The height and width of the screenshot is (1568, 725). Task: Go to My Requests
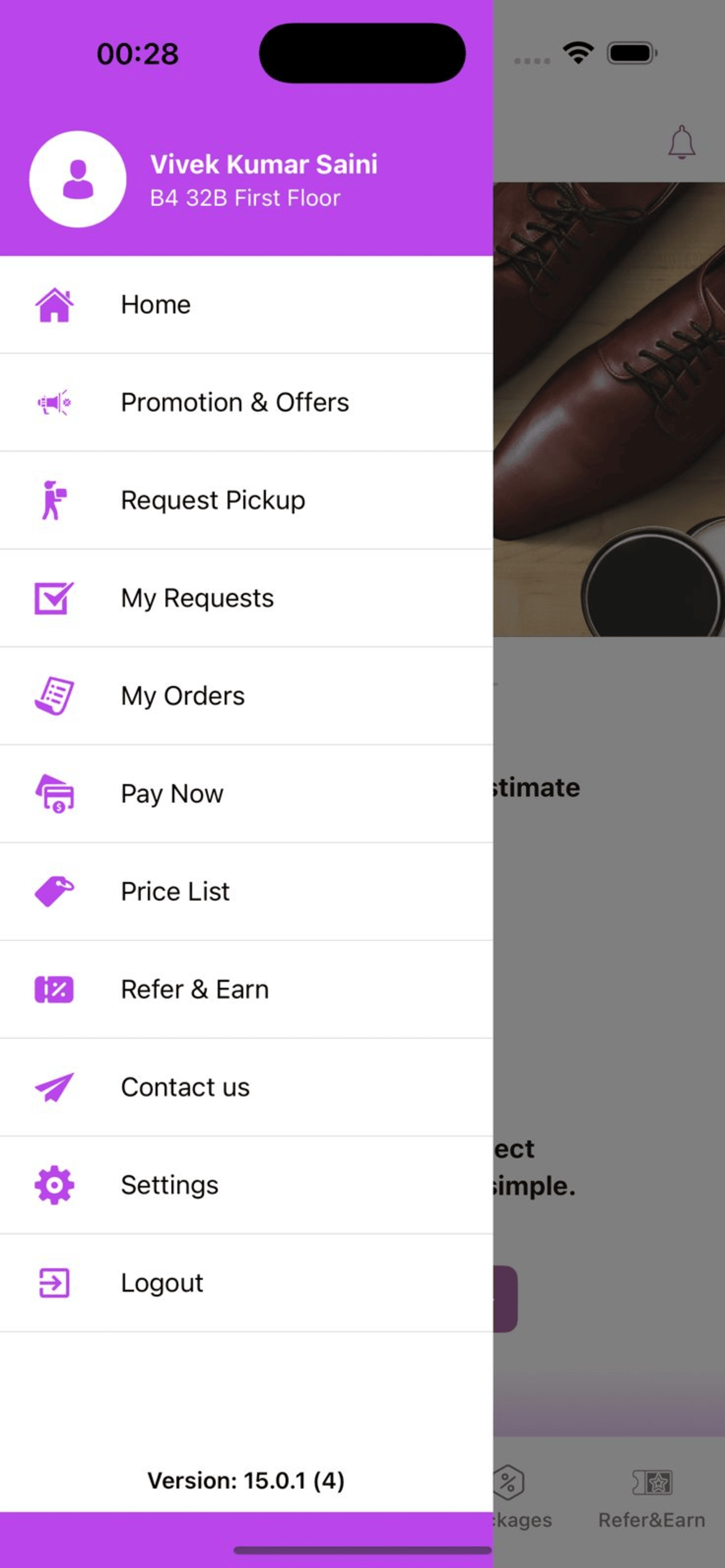pos(246,598)
